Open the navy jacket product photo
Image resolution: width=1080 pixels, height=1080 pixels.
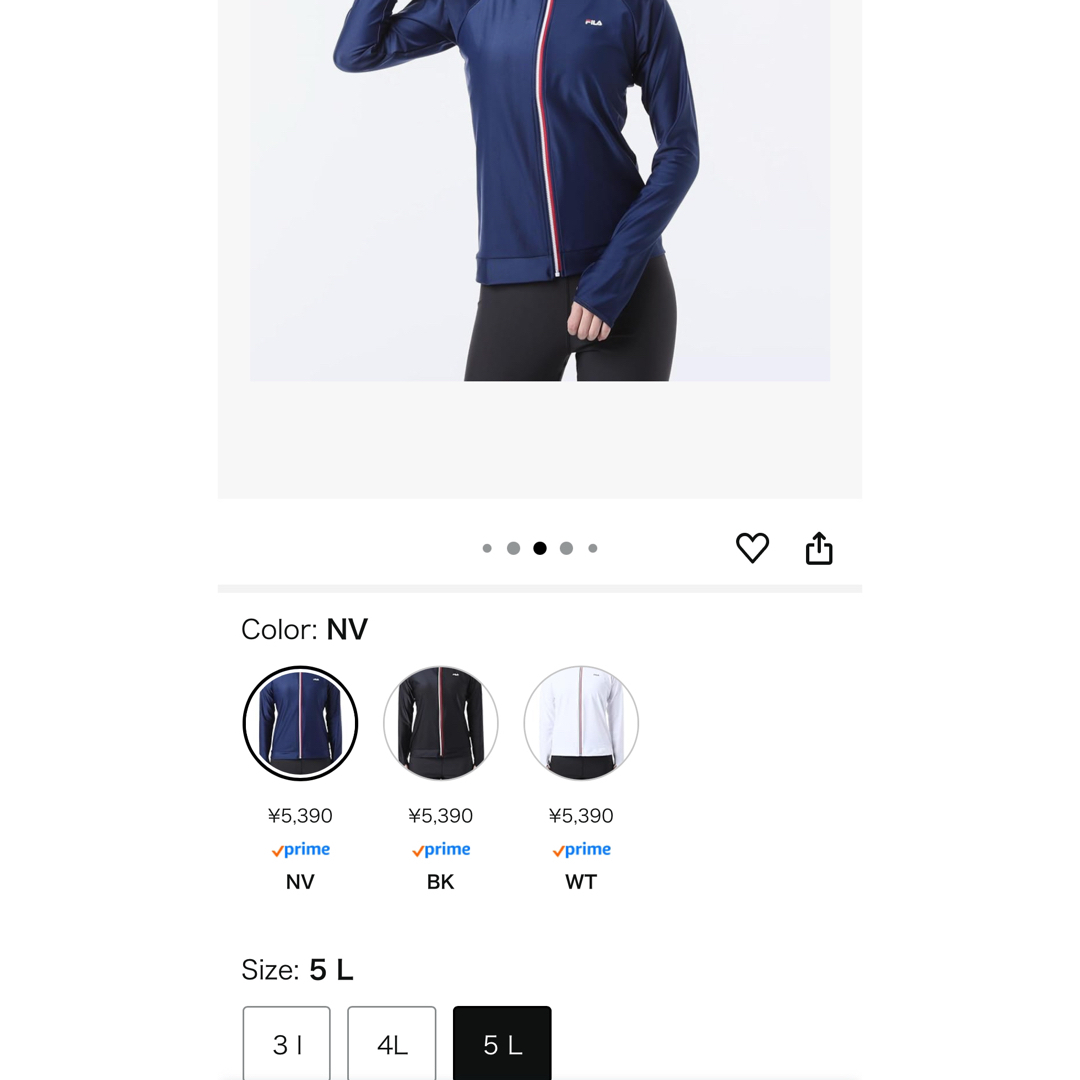[540, 200]
